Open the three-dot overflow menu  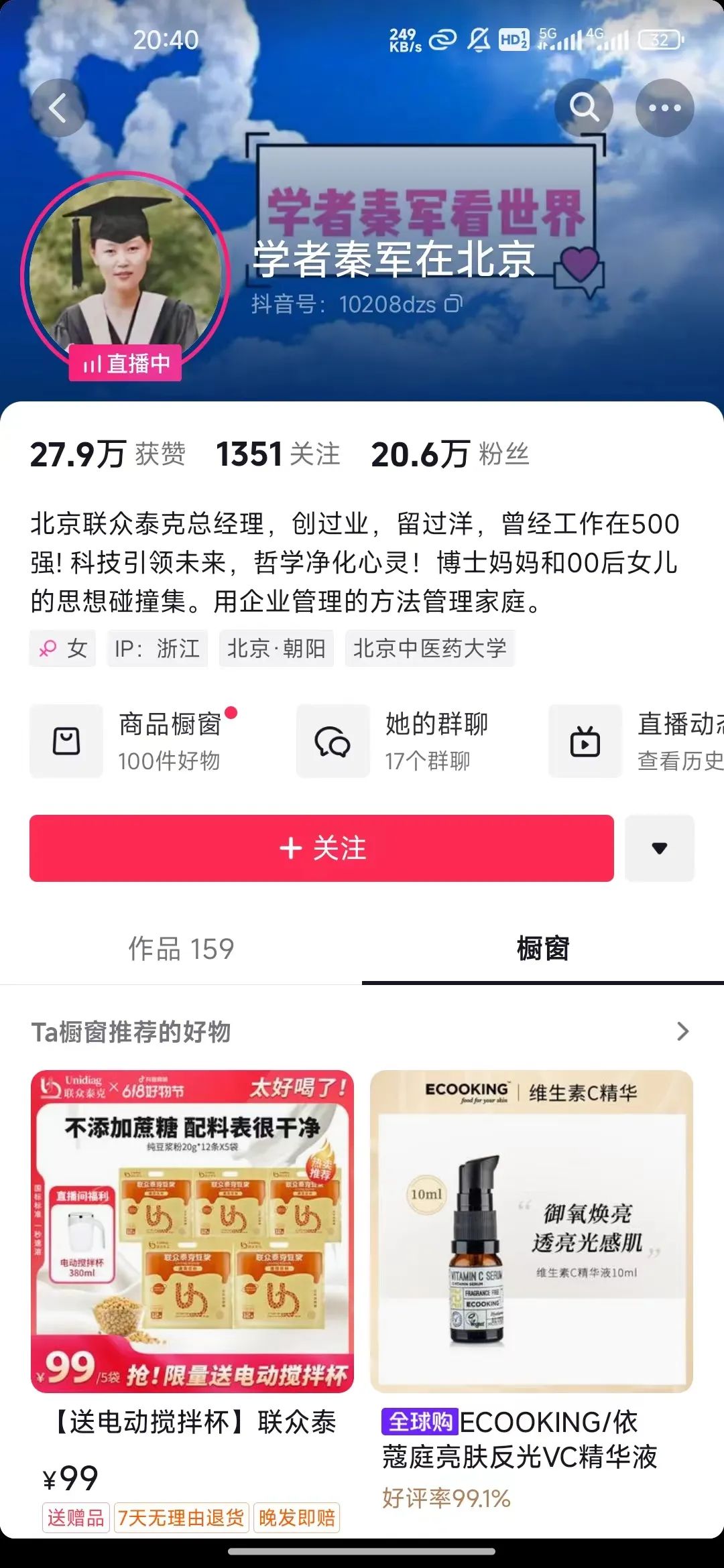(664, 108)
